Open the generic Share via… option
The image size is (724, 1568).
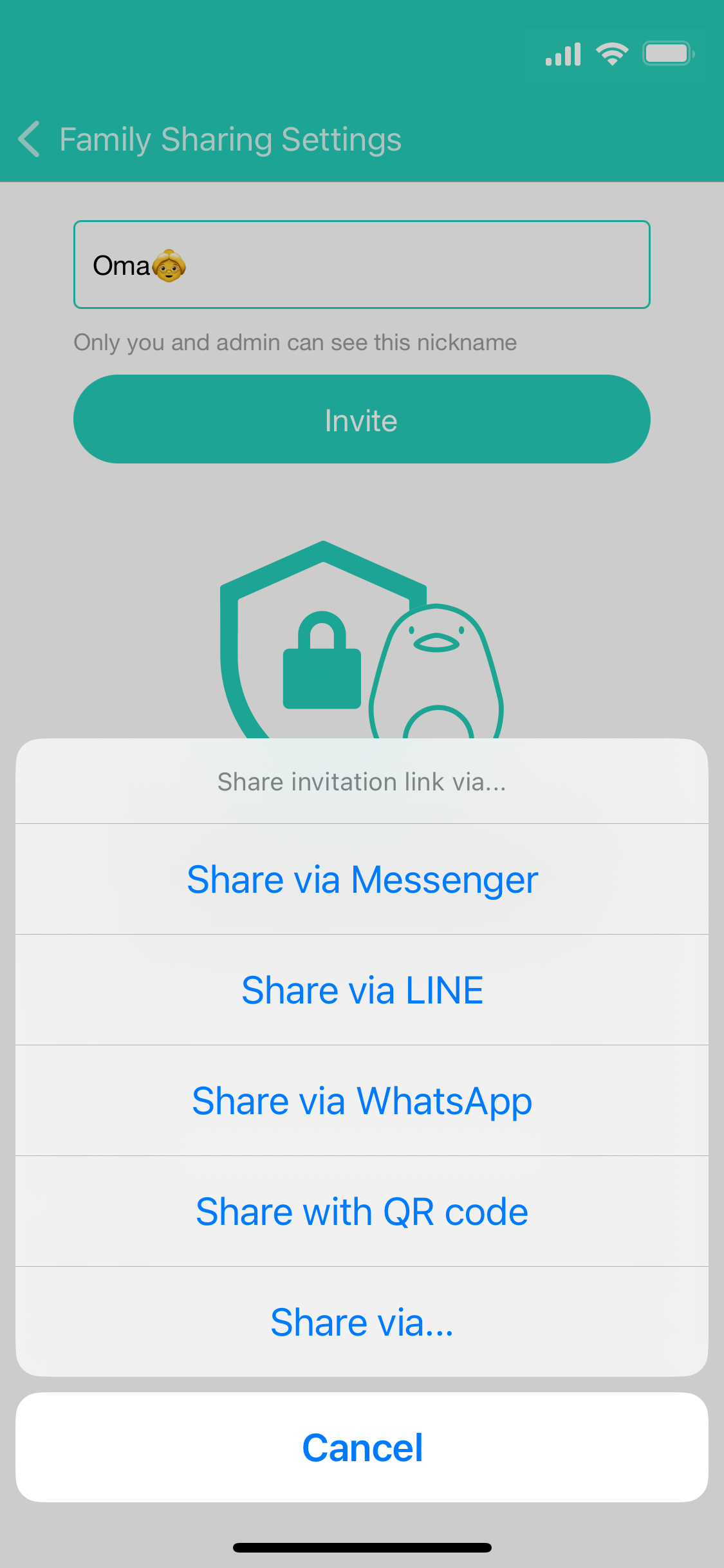[362, 1322]
